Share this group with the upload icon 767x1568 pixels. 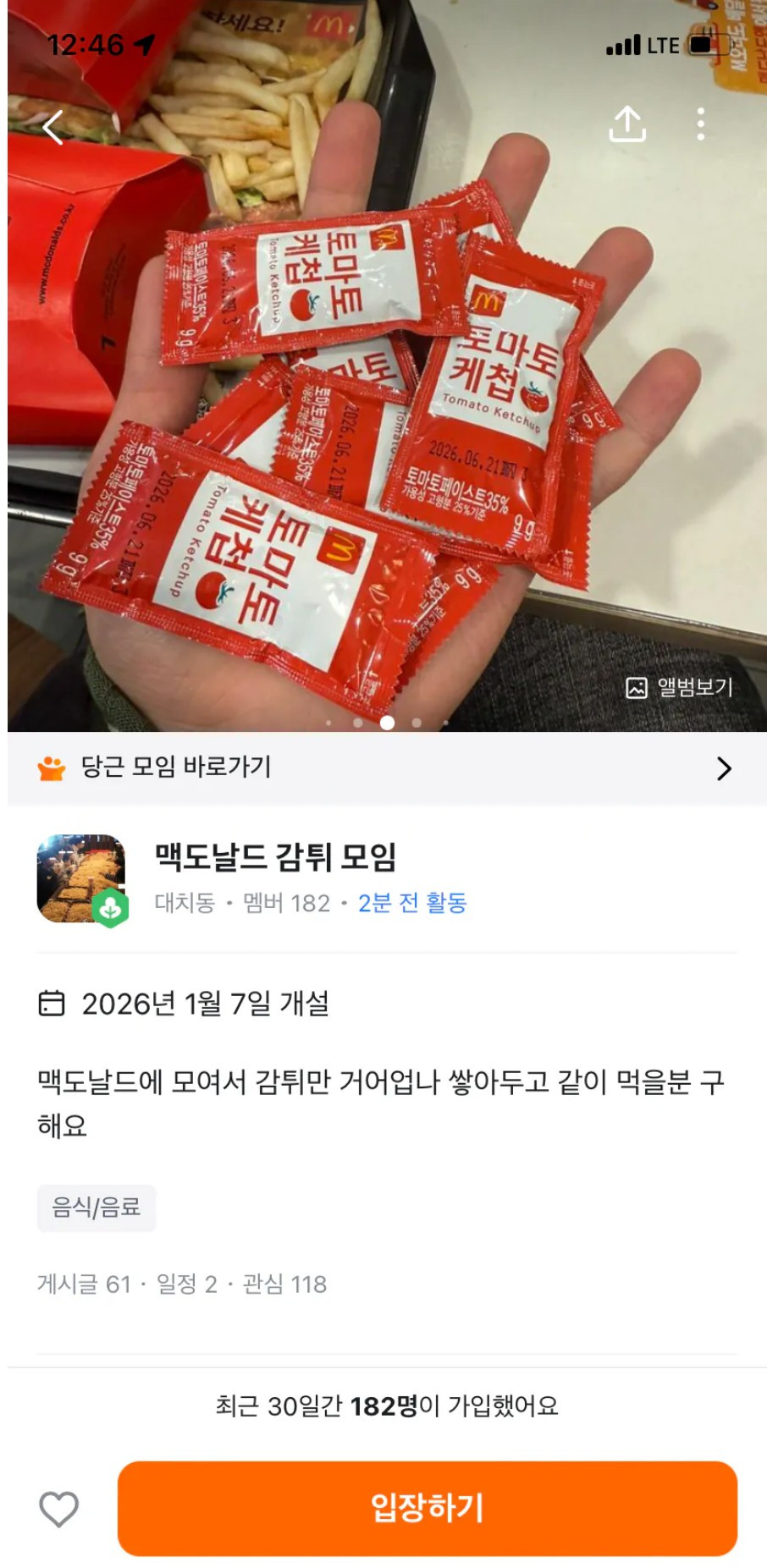(627, 124)
